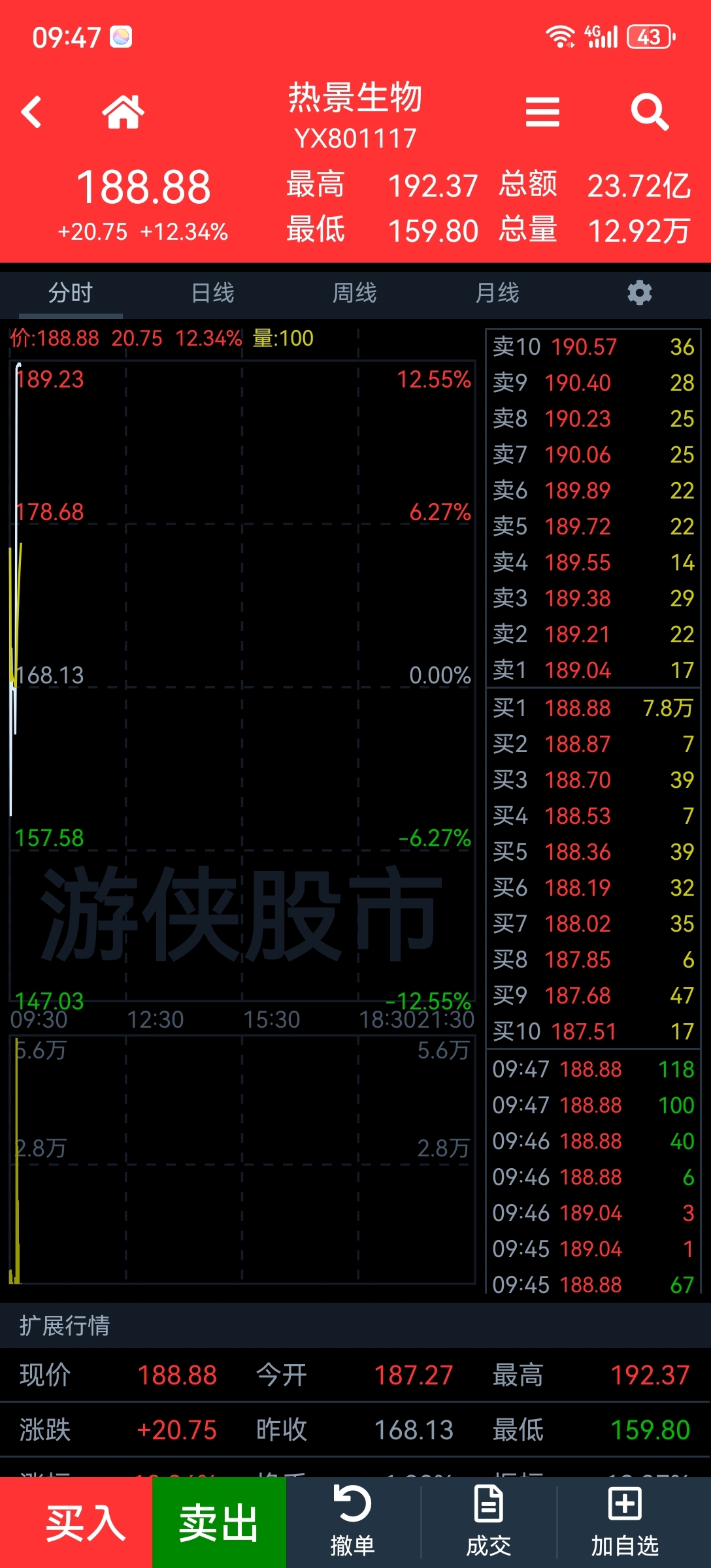Screen dimensions: 711x1568
Task: Open chart settings gear icon
Action: tap(640, 293)
